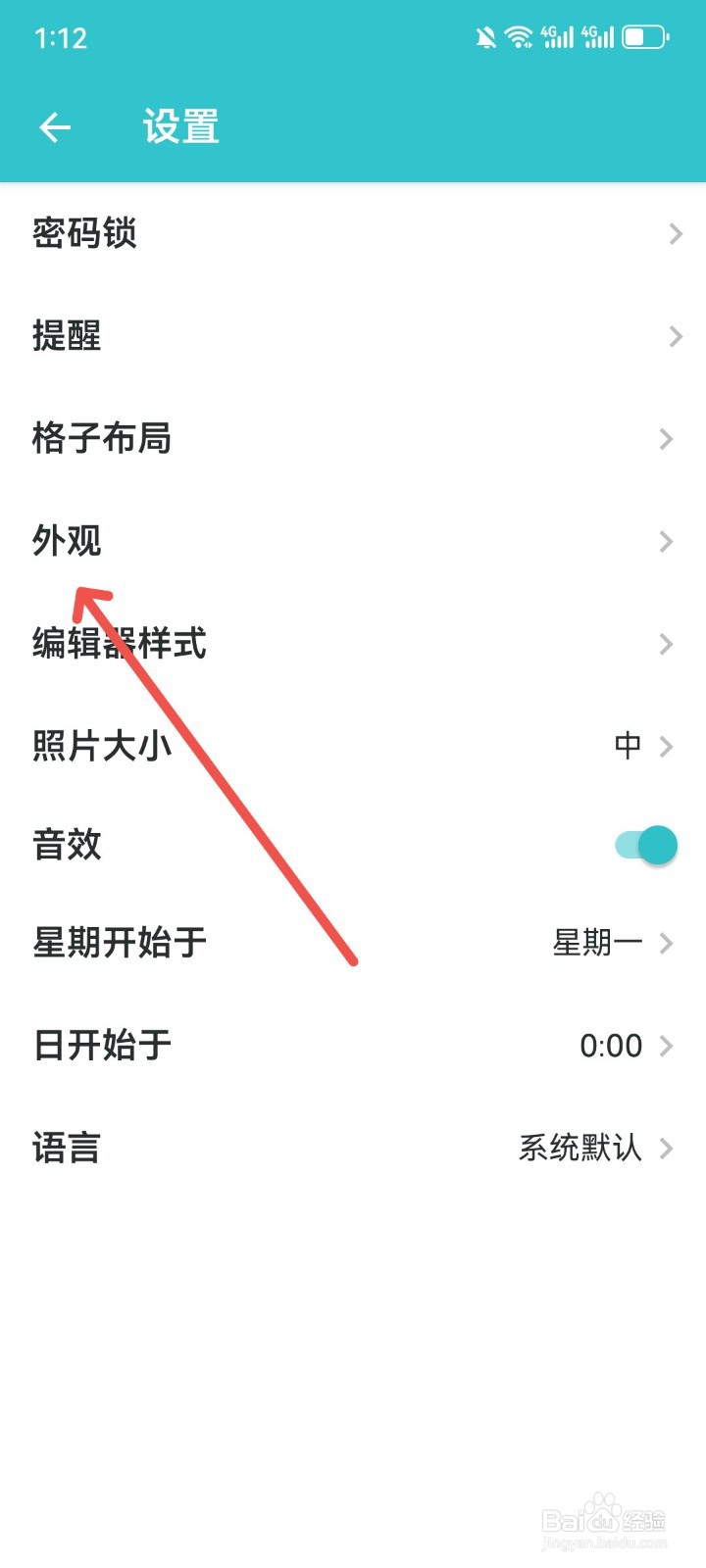Open the 密码锁 password lock settings
The height and width of the screenshot is (1568, 706).
pyautogui.click(x=84, y=233)
